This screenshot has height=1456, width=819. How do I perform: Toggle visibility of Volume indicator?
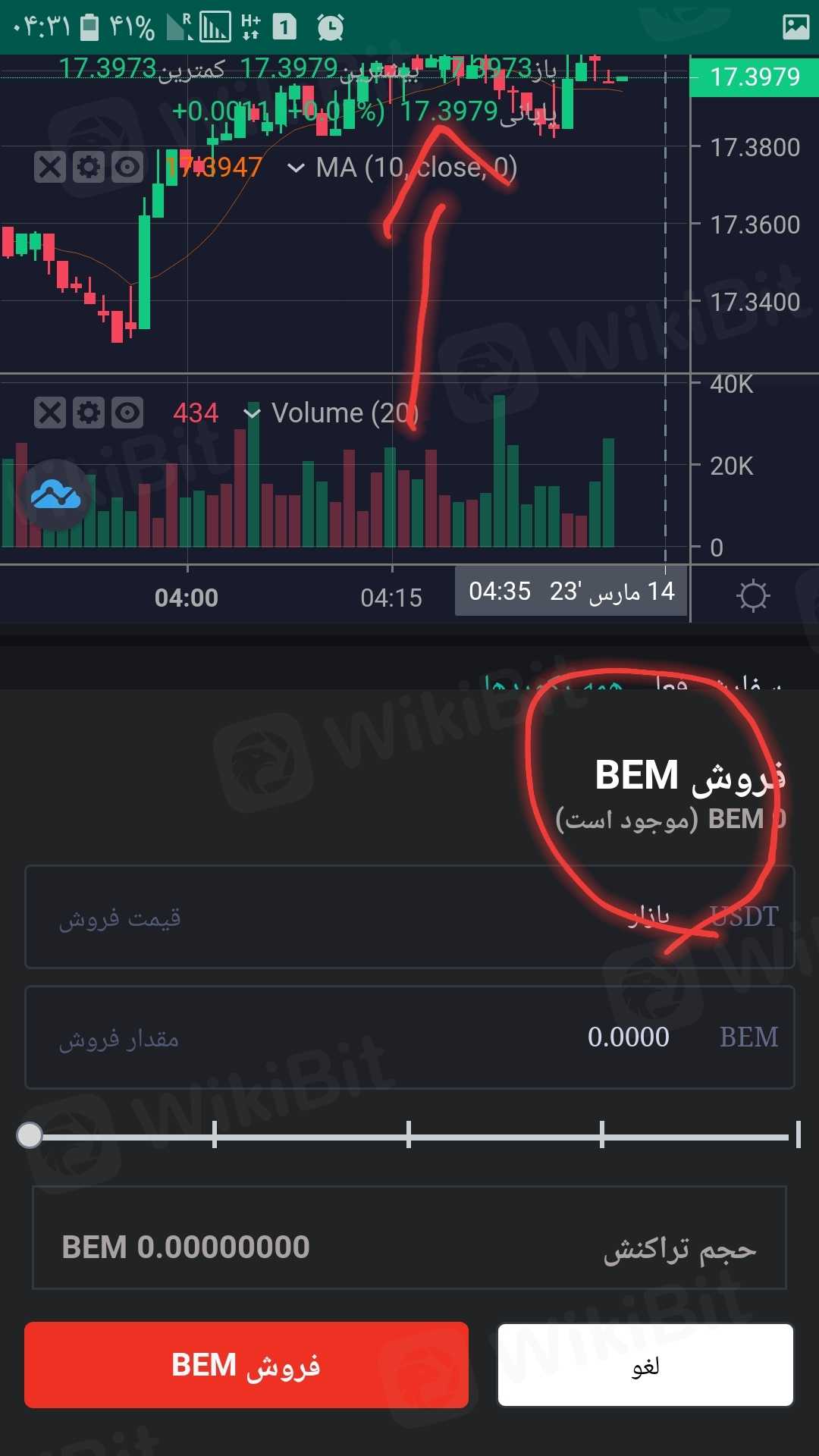coord(127,413)
